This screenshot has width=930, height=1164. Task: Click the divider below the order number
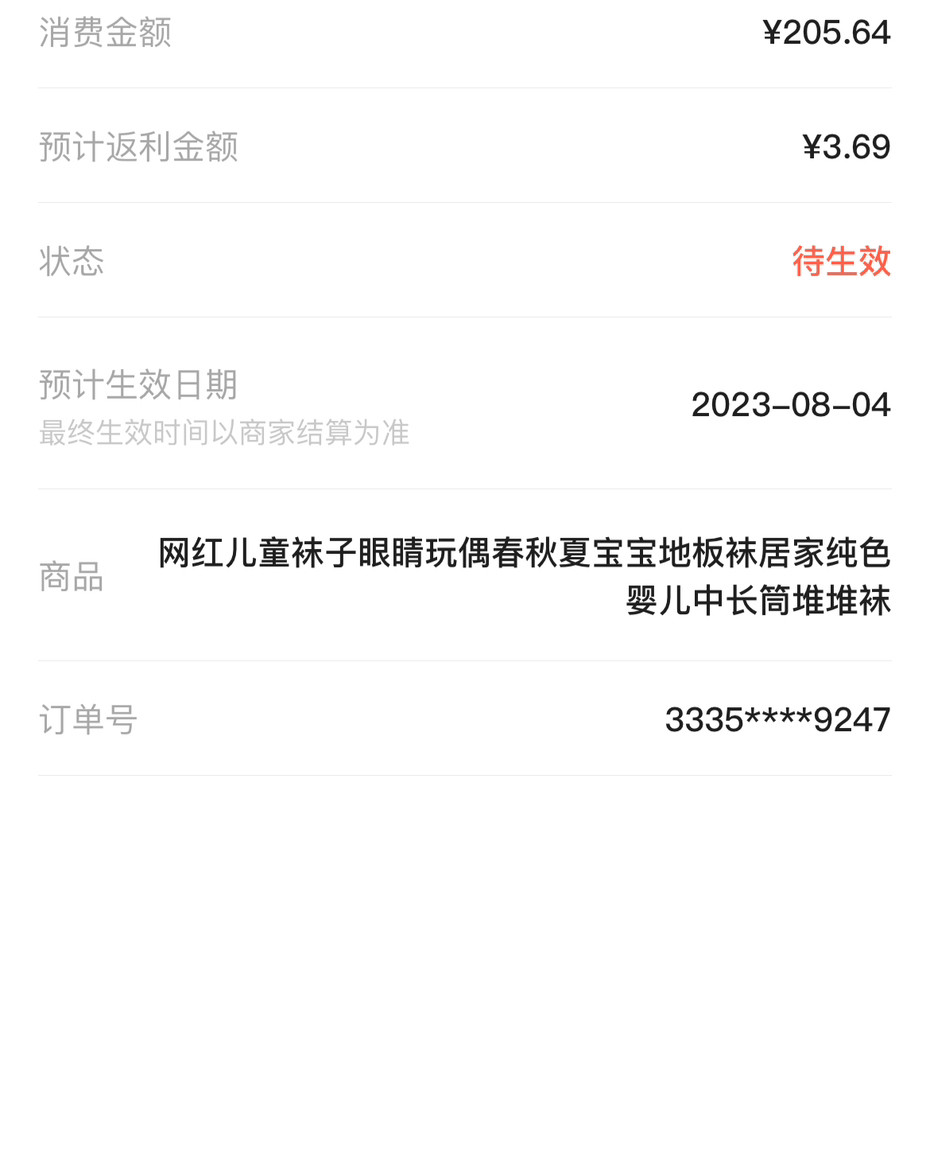[x=465, y=775]
